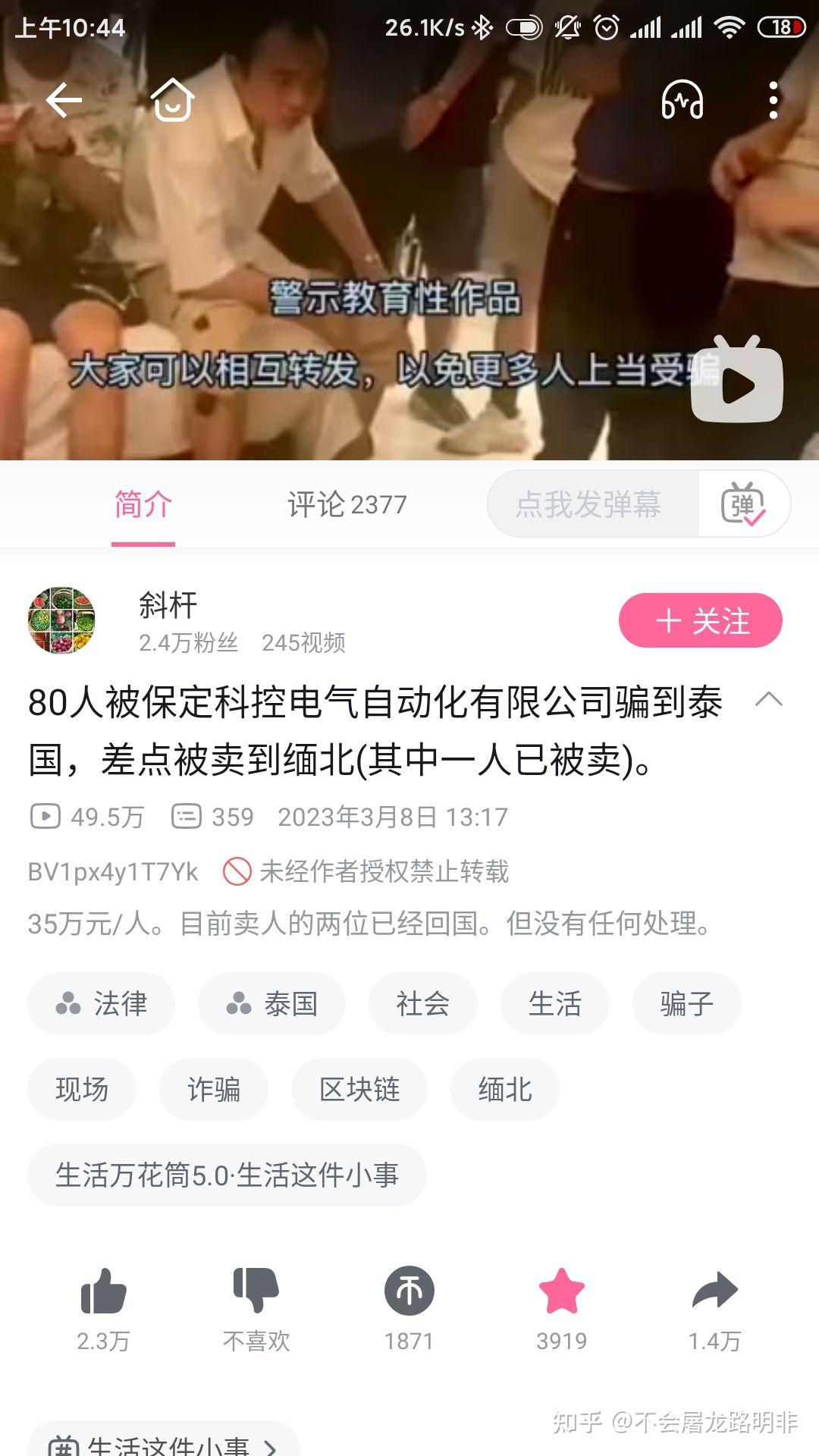819x1456 pixels.
Task: Give coins to this video
Action: click(409, 1291)
